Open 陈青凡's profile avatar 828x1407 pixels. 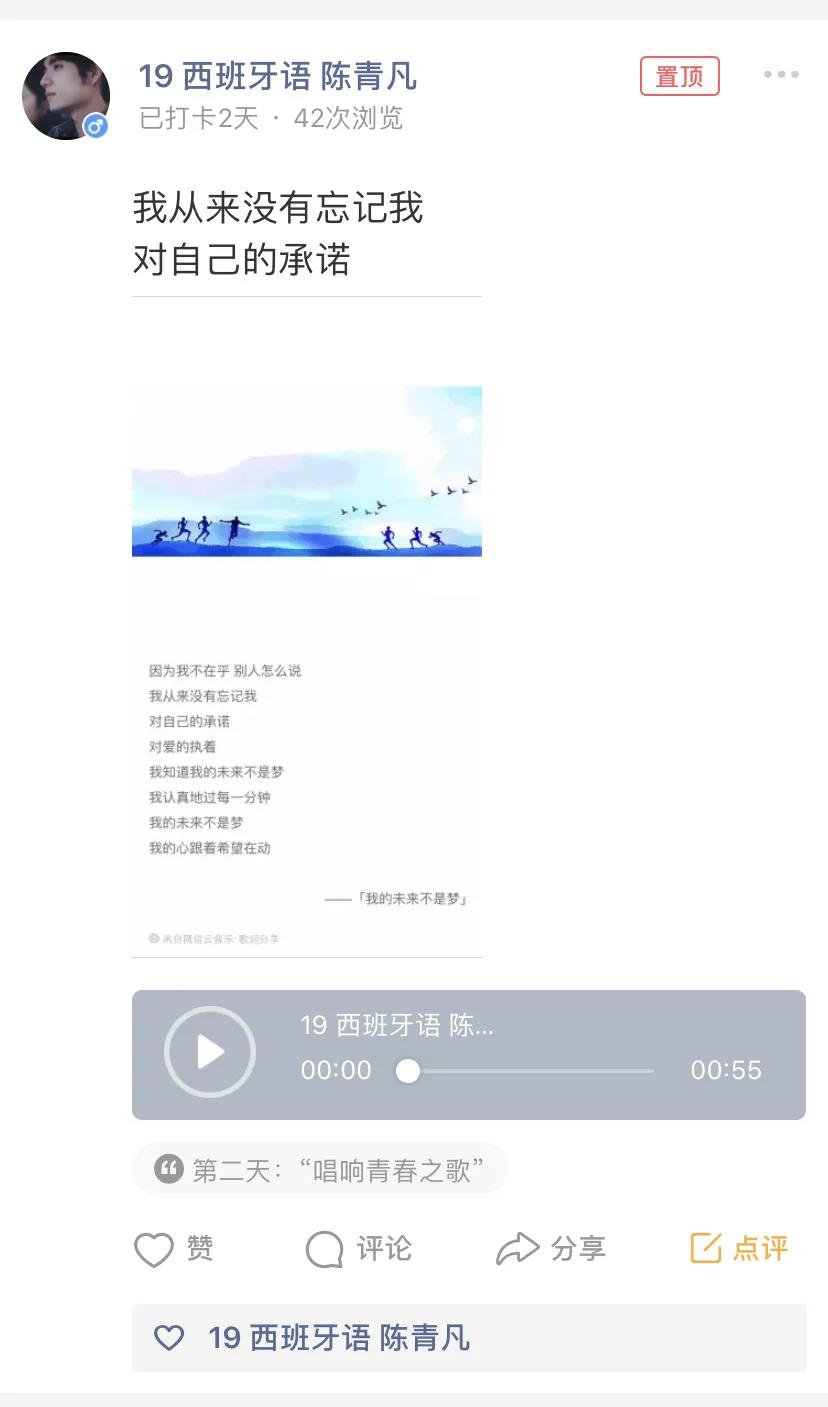pos(66,96)
